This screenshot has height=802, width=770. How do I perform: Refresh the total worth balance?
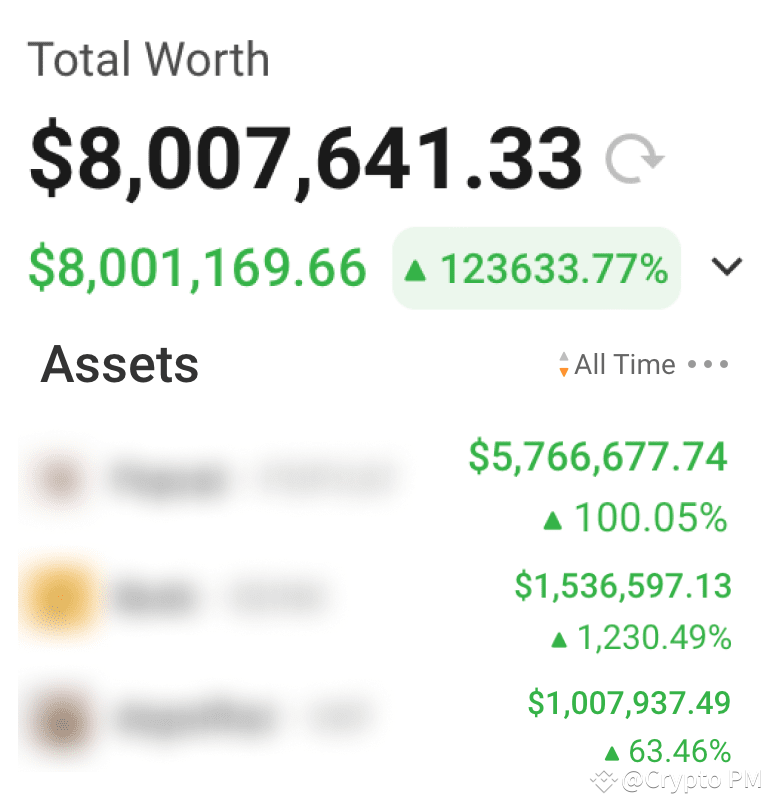pos(634,160)
